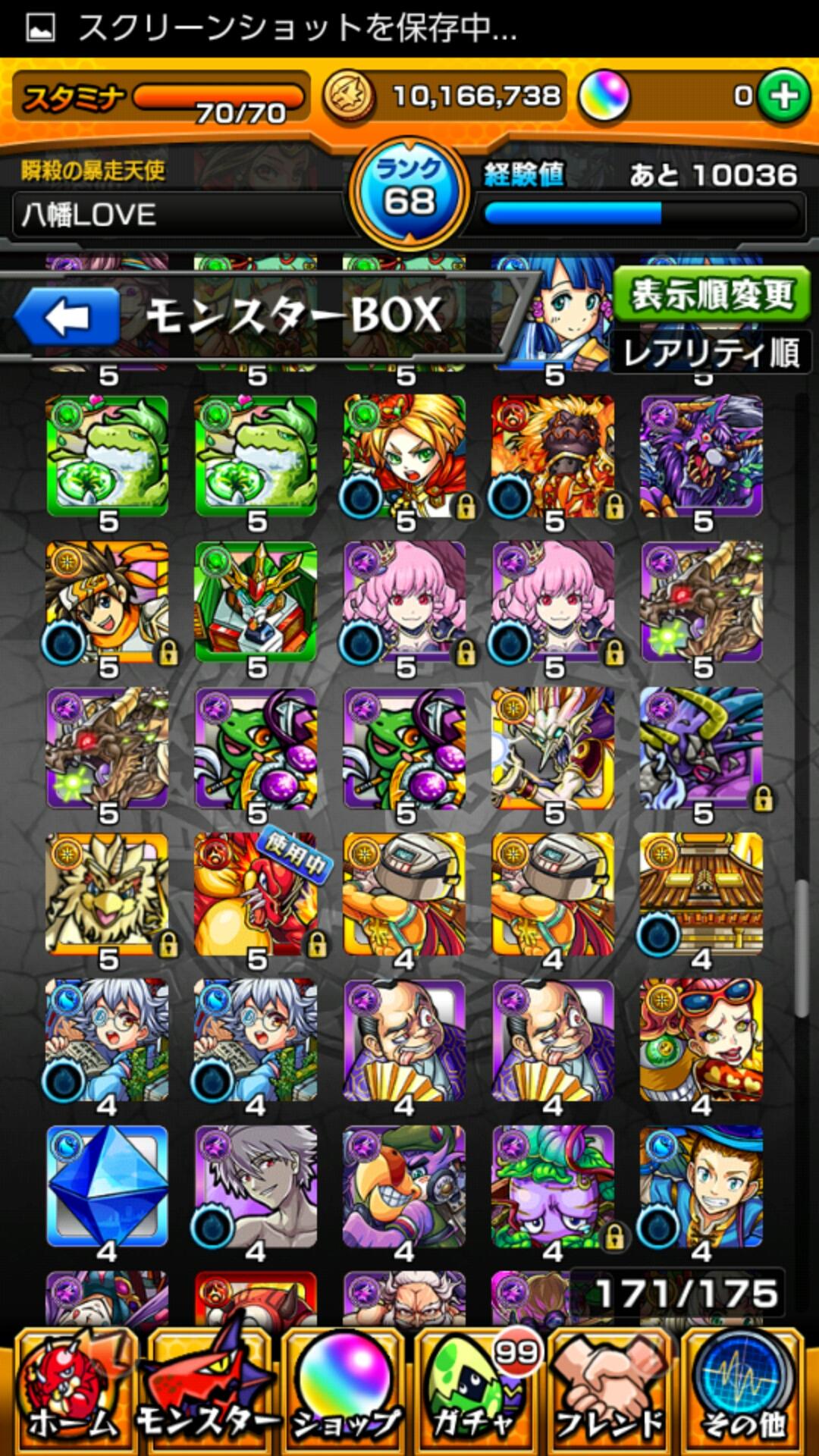The height and width of the screenshot is (1456, 819).
Task: Switch to the フレンド tab
Action: click(x=610, y=1394)
